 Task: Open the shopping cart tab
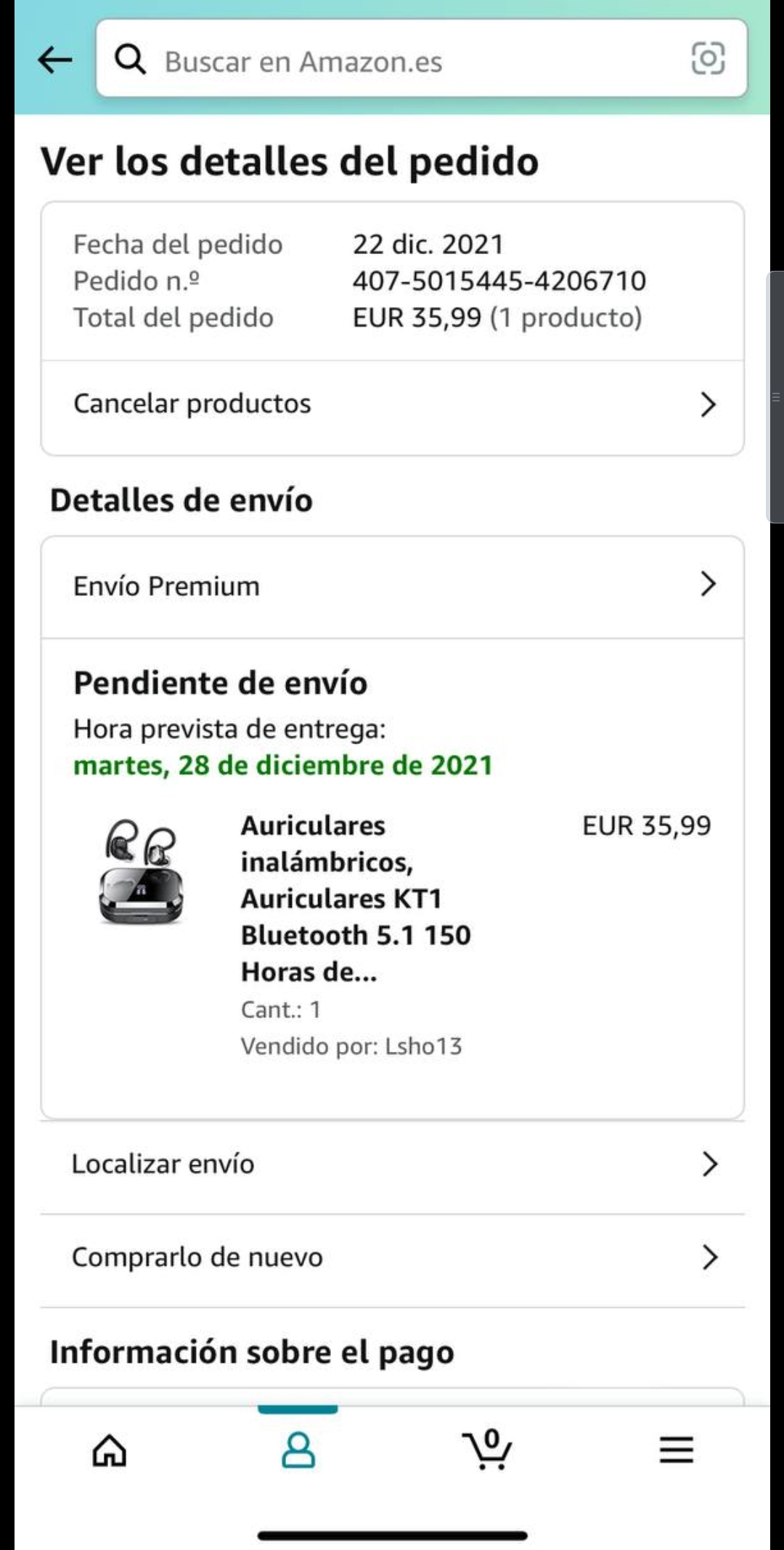tap(487, 1451)
